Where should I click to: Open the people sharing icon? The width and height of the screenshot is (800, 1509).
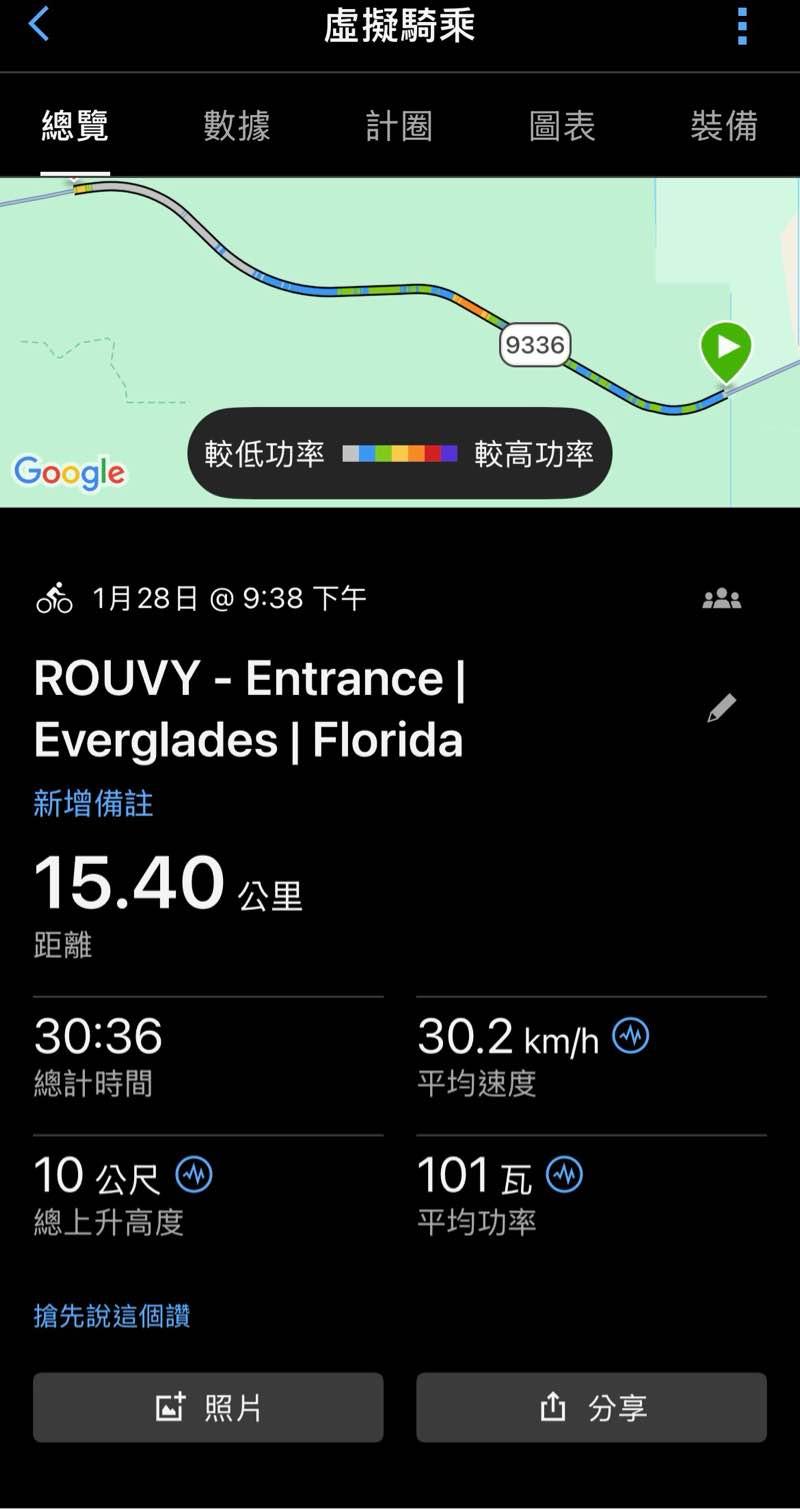(x=721, y=599)
